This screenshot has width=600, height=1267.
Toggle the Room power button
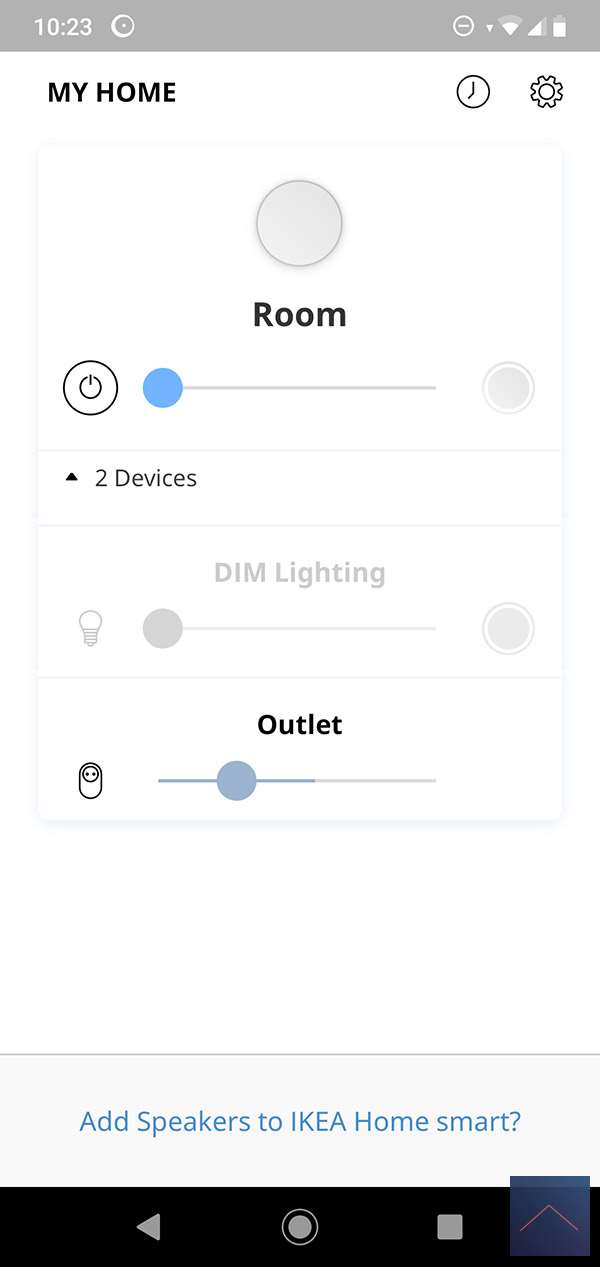(91, 388)
